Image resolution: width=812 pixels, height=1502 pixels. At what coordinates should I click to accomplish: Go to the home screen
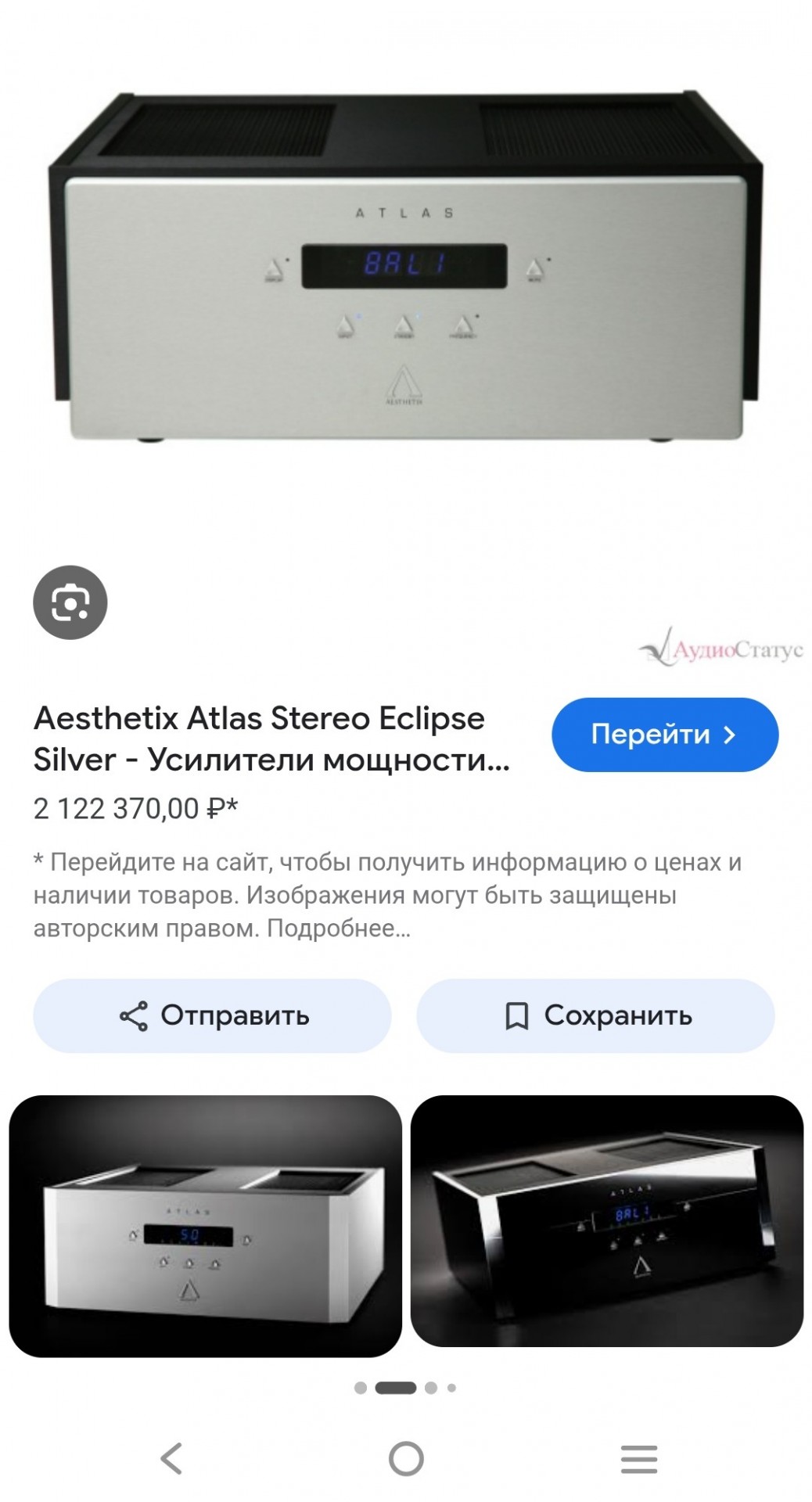pyautogui.click(x=406, y=1458)
